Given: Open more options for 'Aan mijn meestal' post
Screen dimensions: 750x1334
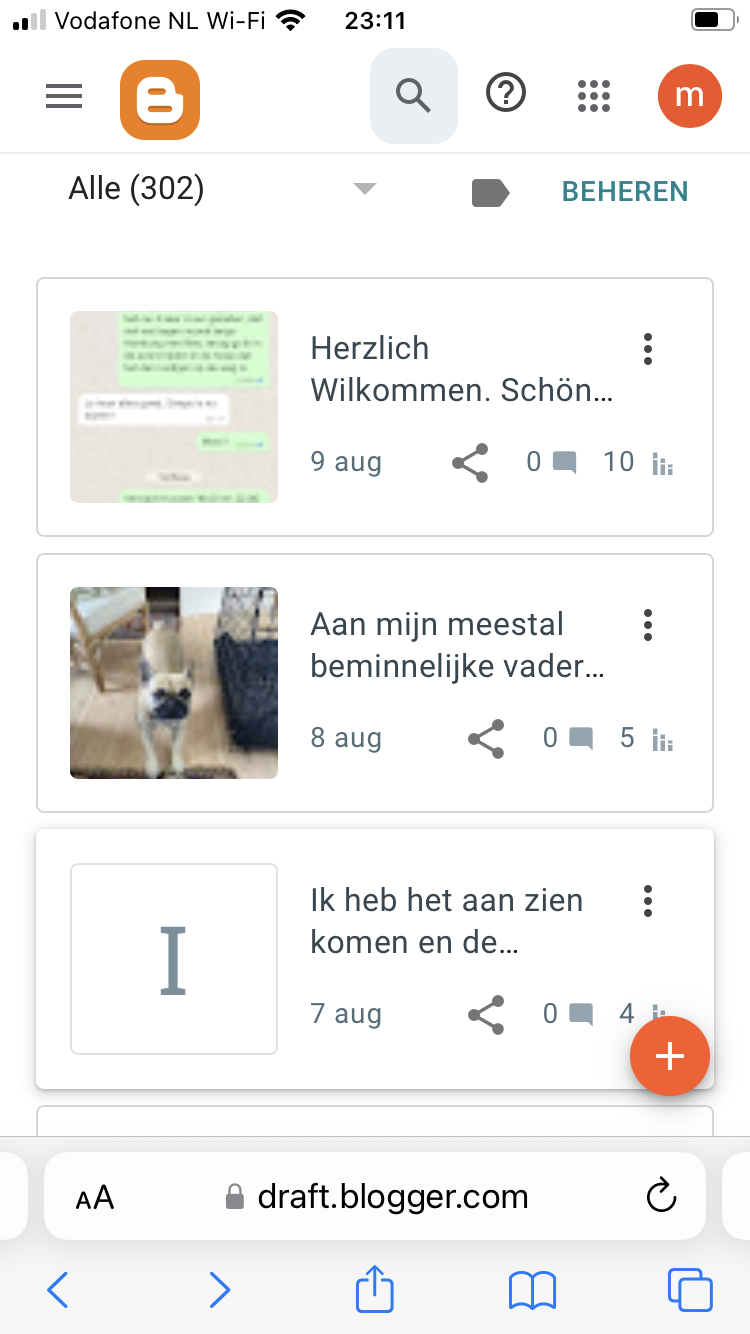Looking at the screenshot, I should point(648,625).
